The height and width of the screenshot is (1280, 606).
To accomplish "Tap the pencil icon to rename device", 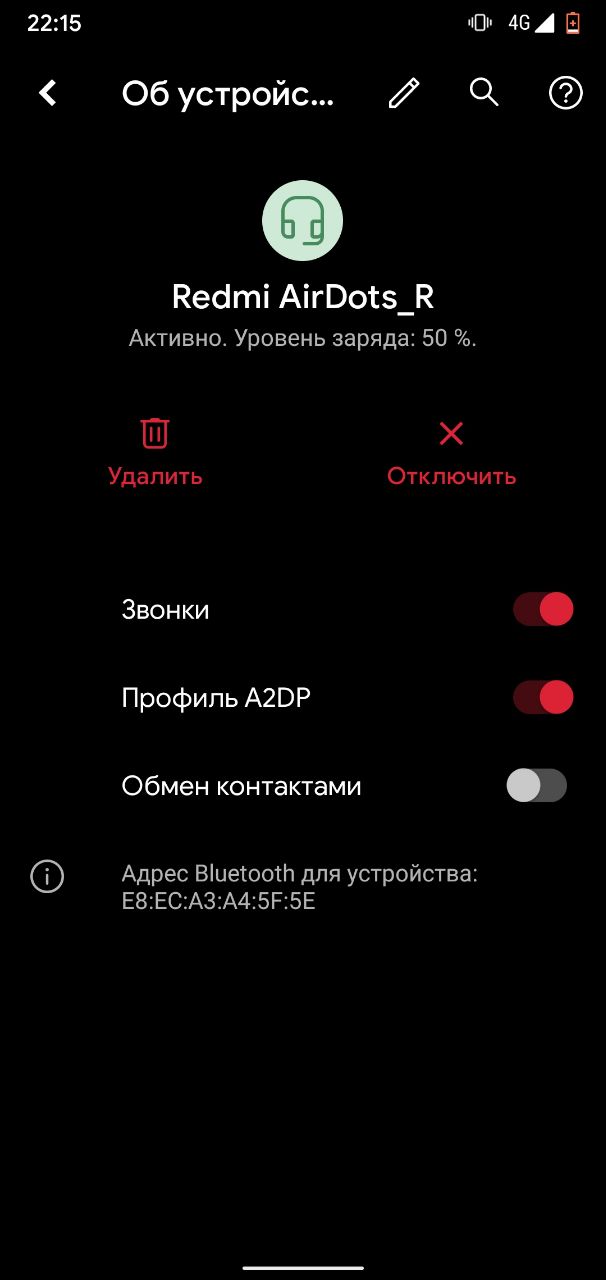I will coord(404,93).
